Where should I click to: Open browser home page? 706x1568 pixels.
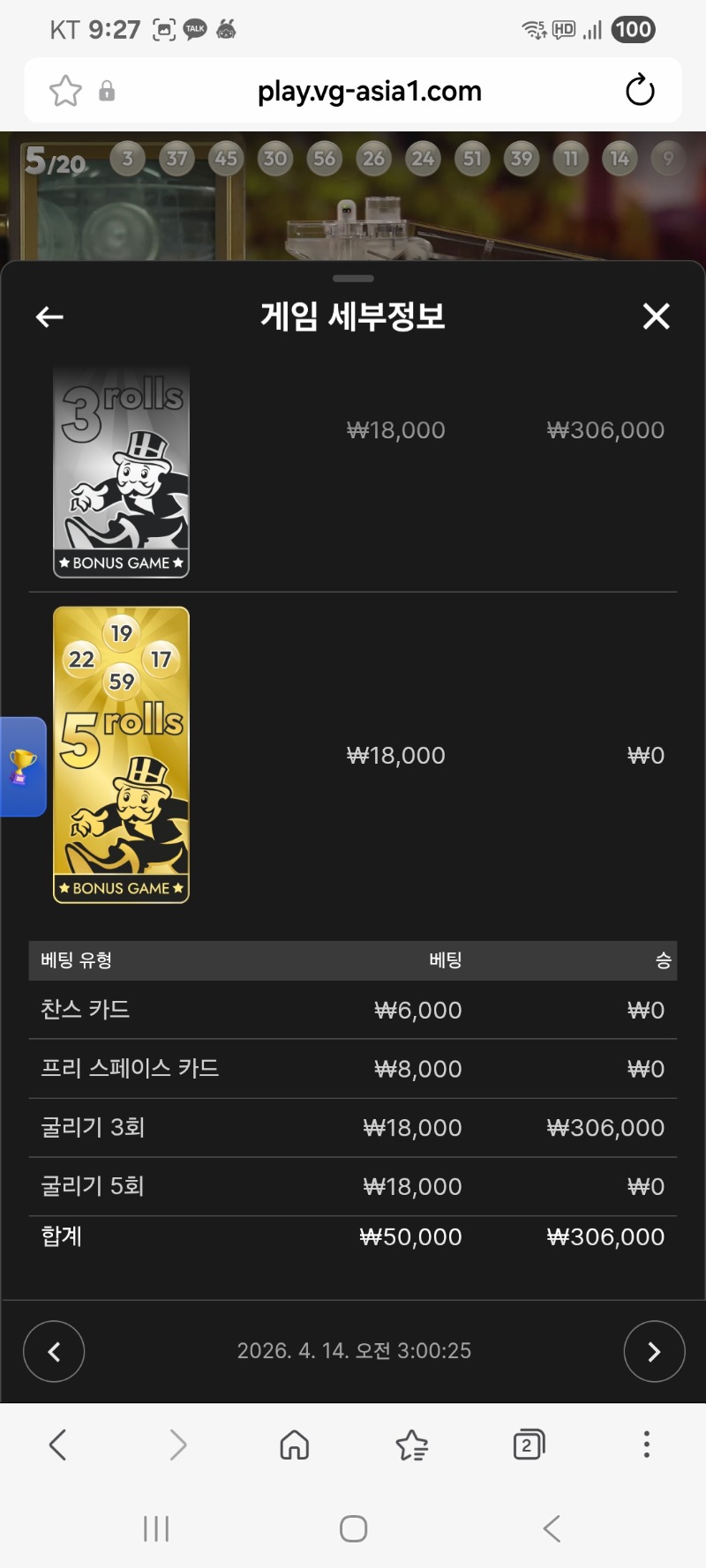coord(294,1445)
